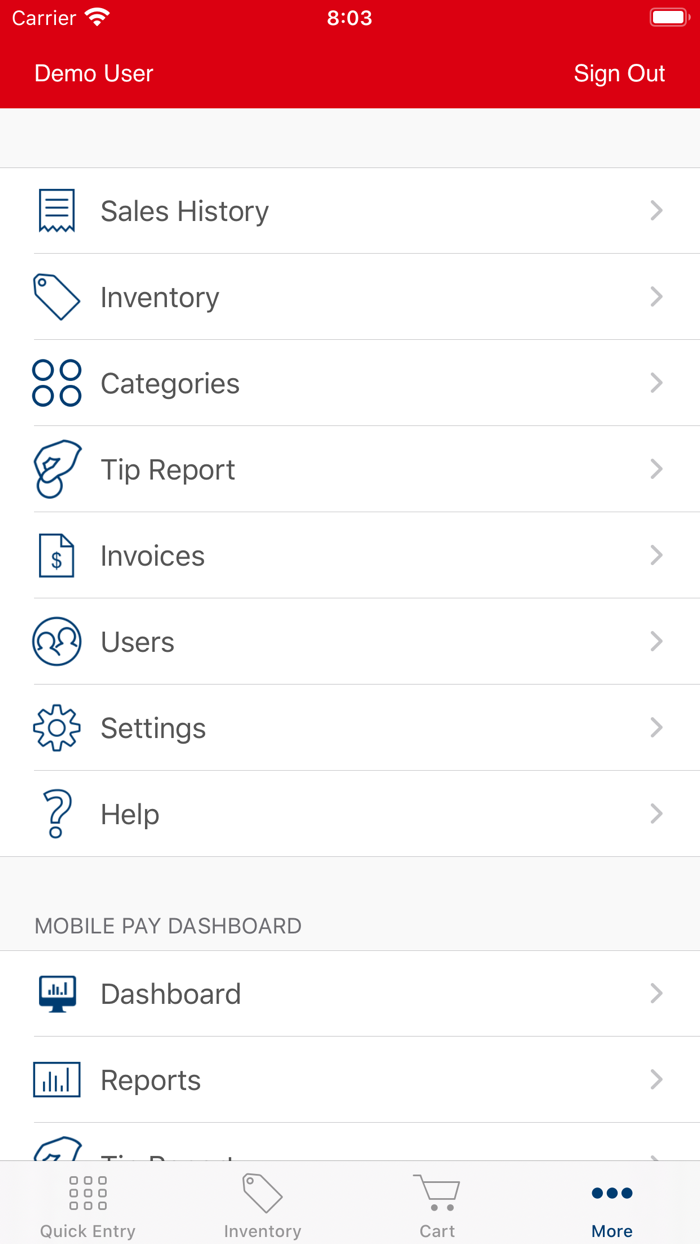Sign out of the Demo User account
Image resolution: width=700 pixels, height=1244 pixels.
coord(619,74)
